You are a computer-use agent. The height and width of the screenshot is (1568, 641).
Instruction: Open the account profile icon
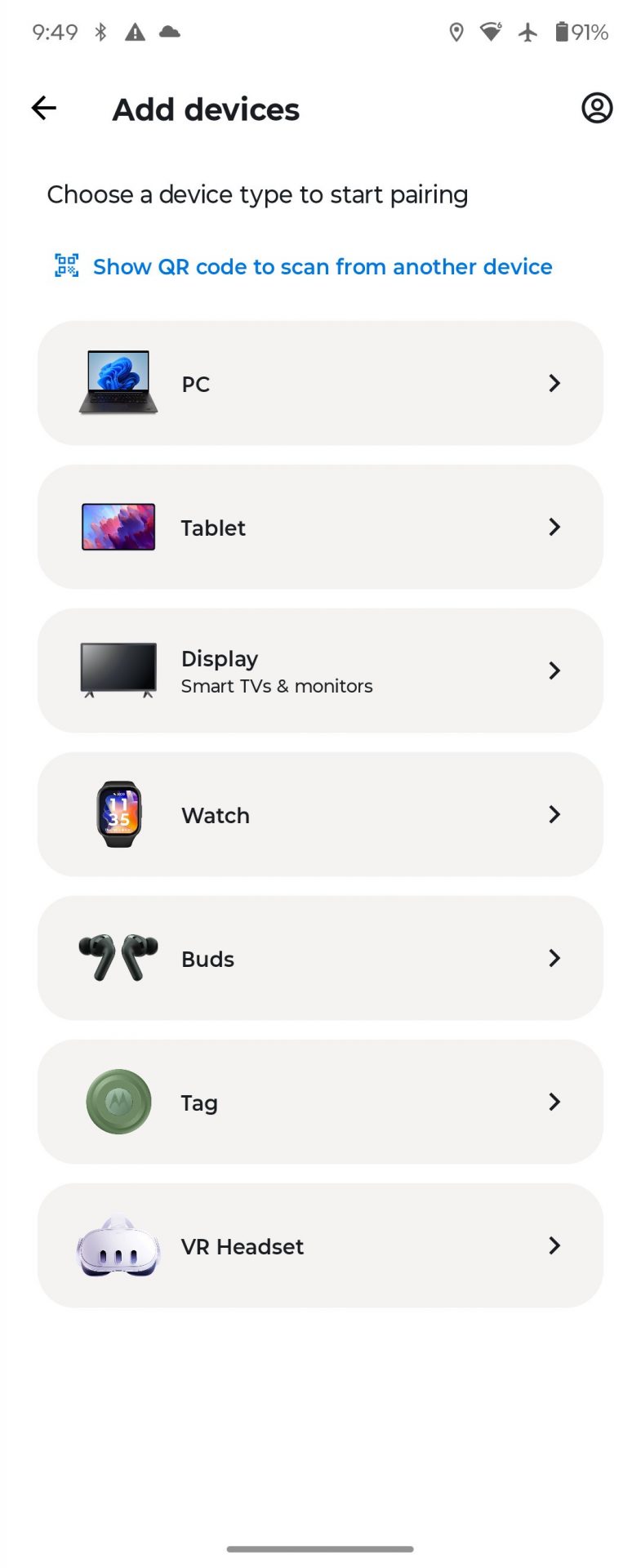point(597,108)
